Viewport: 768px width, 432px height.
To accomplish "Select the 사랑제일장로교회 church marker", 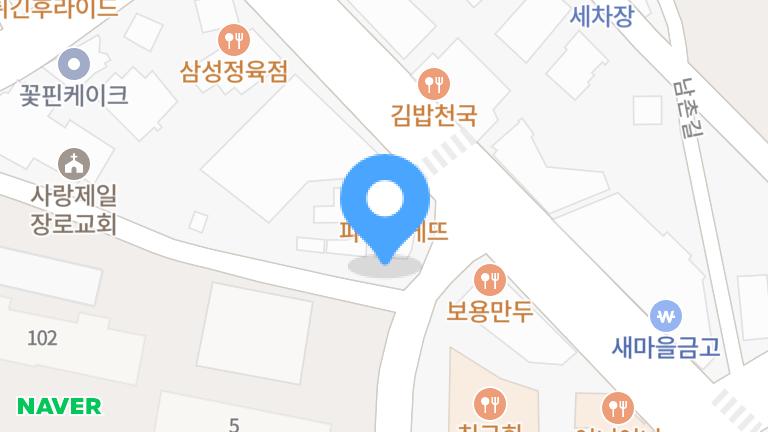I will [x=73, y=163].
